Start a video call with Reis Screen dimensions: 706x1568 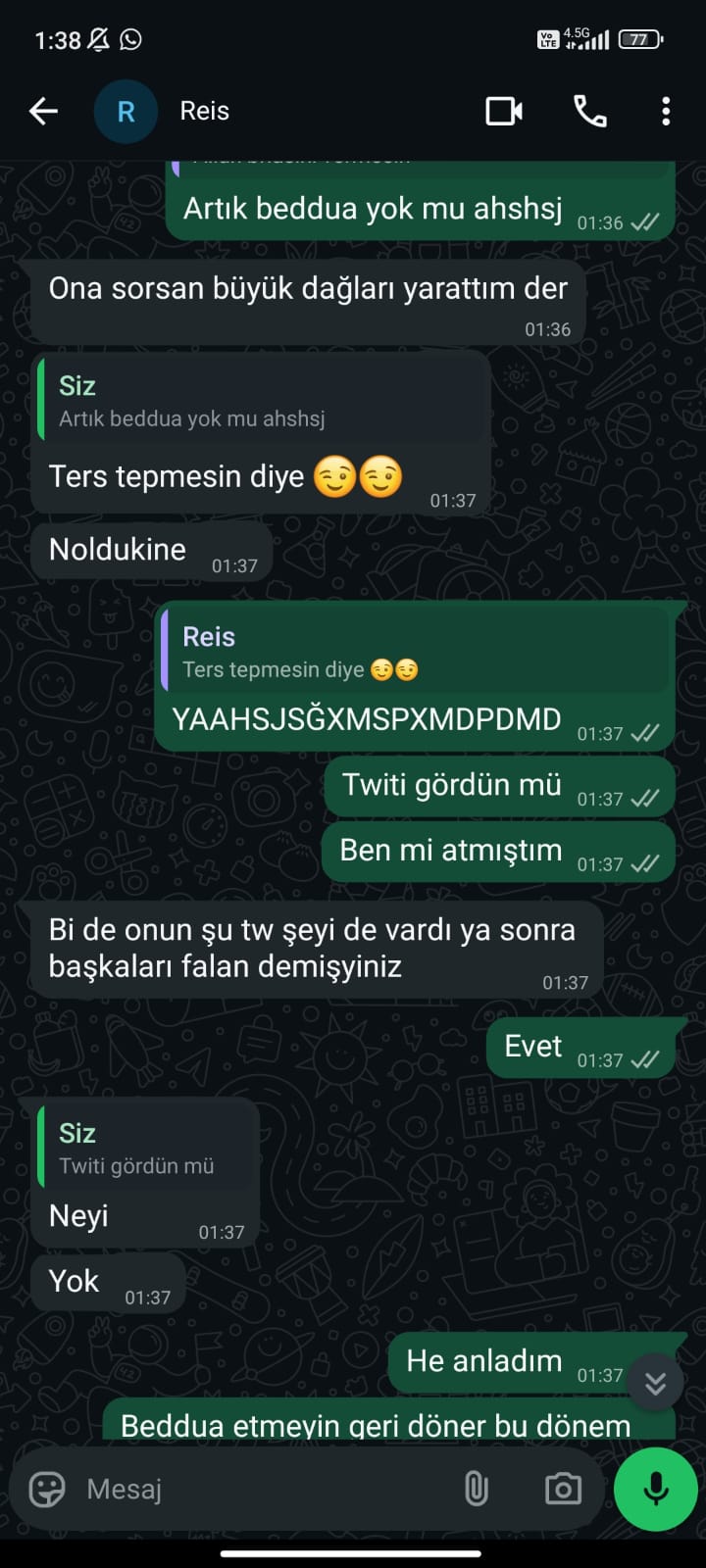(x=504, y=112)
